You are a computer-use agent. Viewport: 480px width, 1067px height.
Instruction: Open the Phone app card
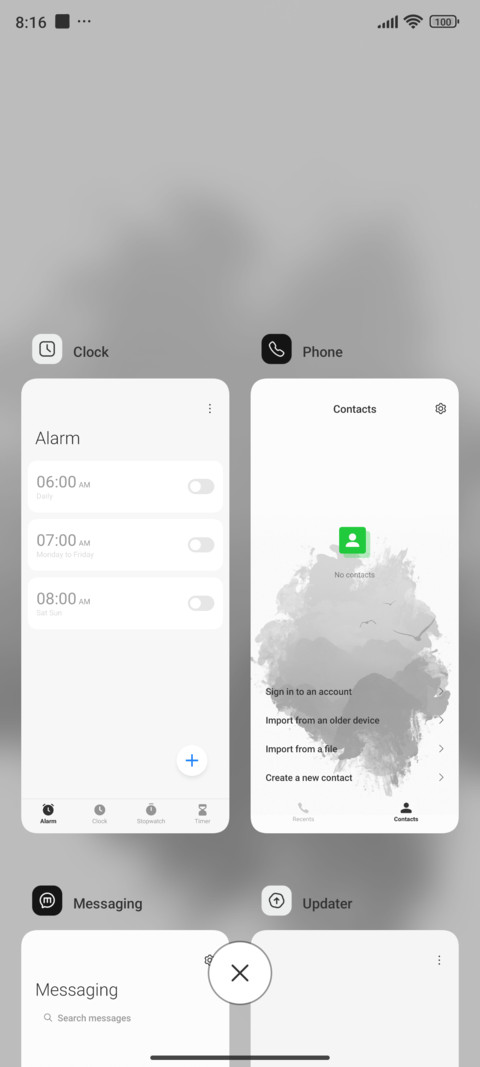click(354, 606)
